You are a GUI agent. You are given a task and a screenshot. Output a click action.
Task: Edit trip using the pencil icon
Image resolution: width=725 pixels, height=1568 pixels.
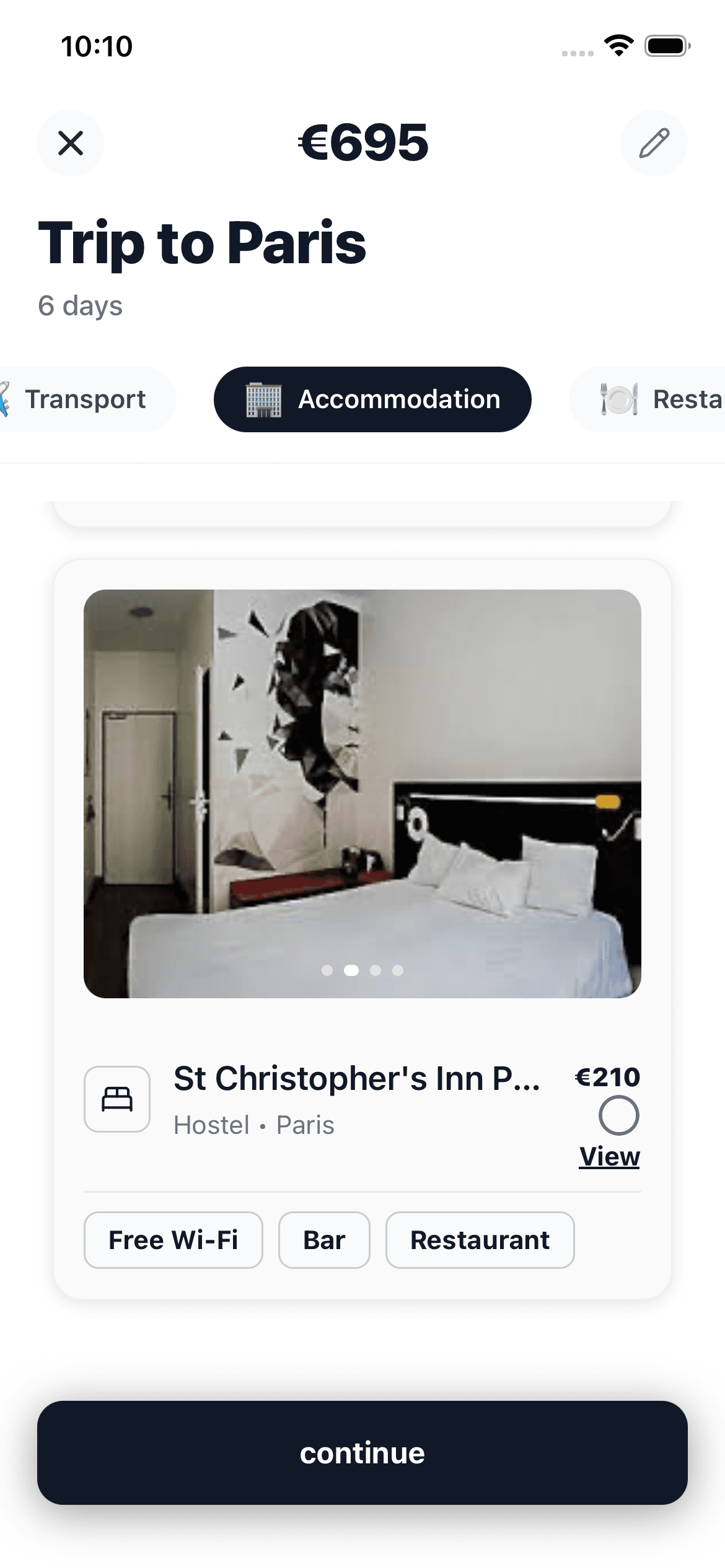[654, 143]
